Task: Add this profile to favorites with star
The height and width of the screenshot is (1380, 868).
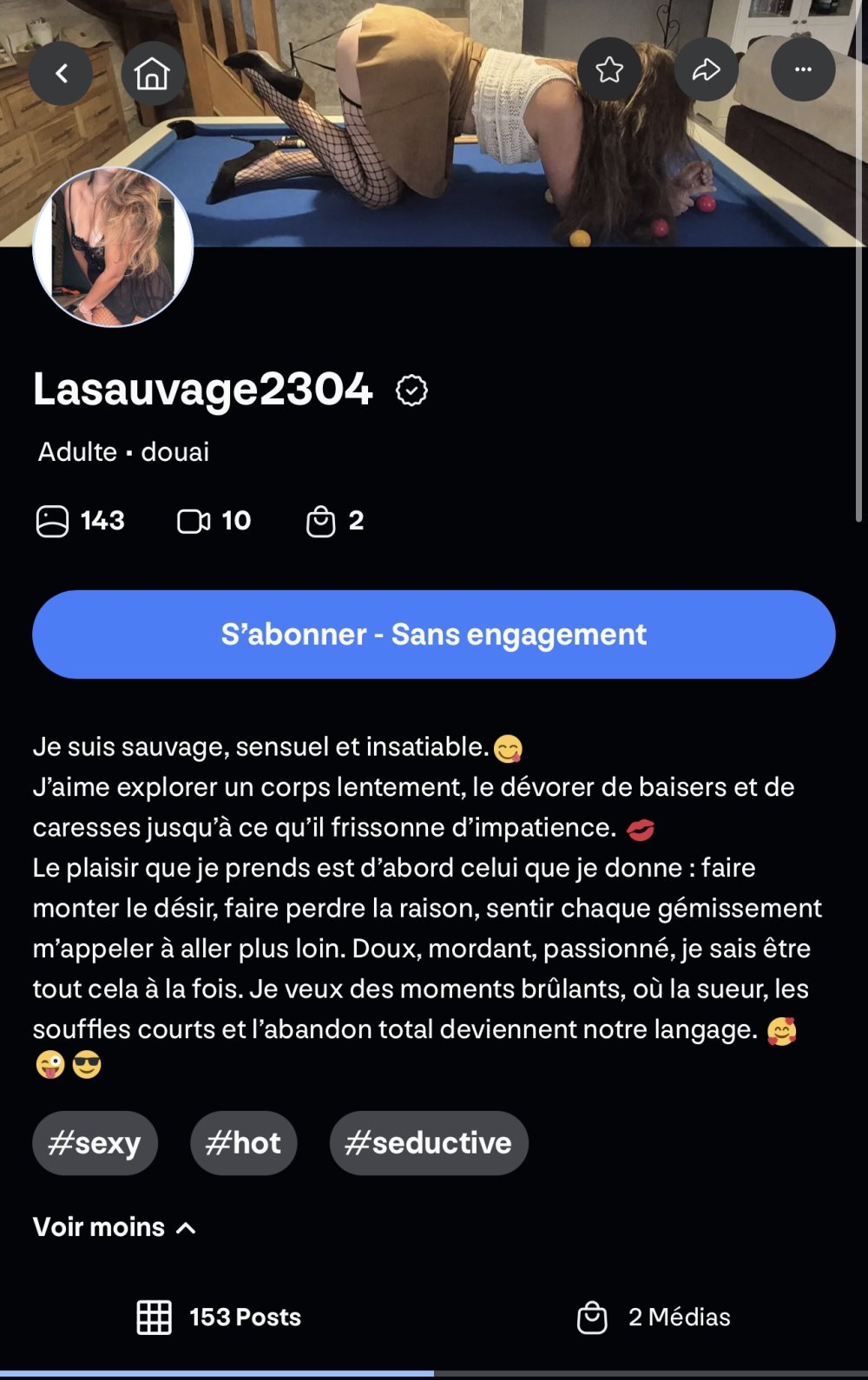Action: (x=609, y=69)
